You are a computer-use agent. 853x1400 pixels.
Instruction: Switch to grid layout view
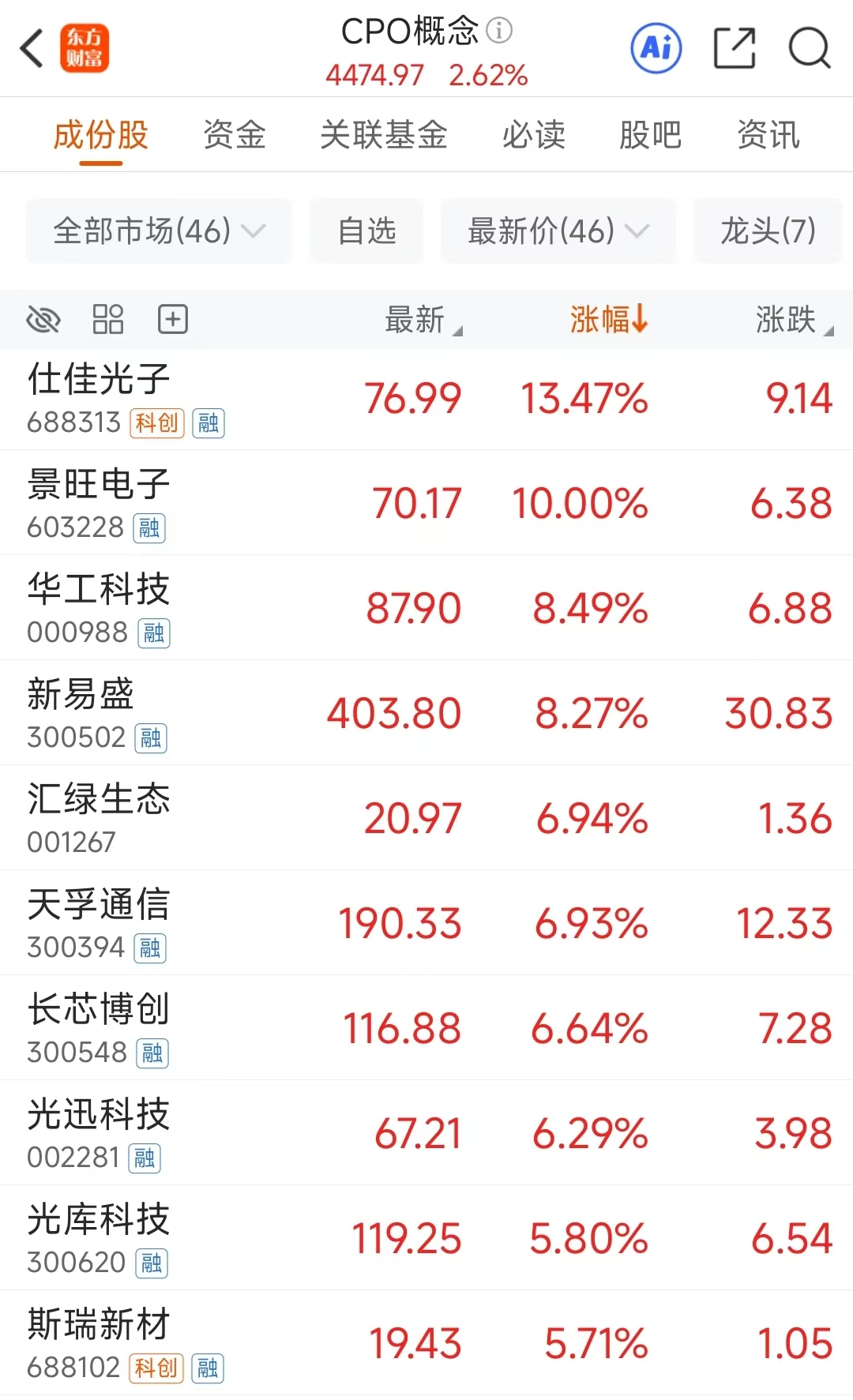[x=108, y=320]
